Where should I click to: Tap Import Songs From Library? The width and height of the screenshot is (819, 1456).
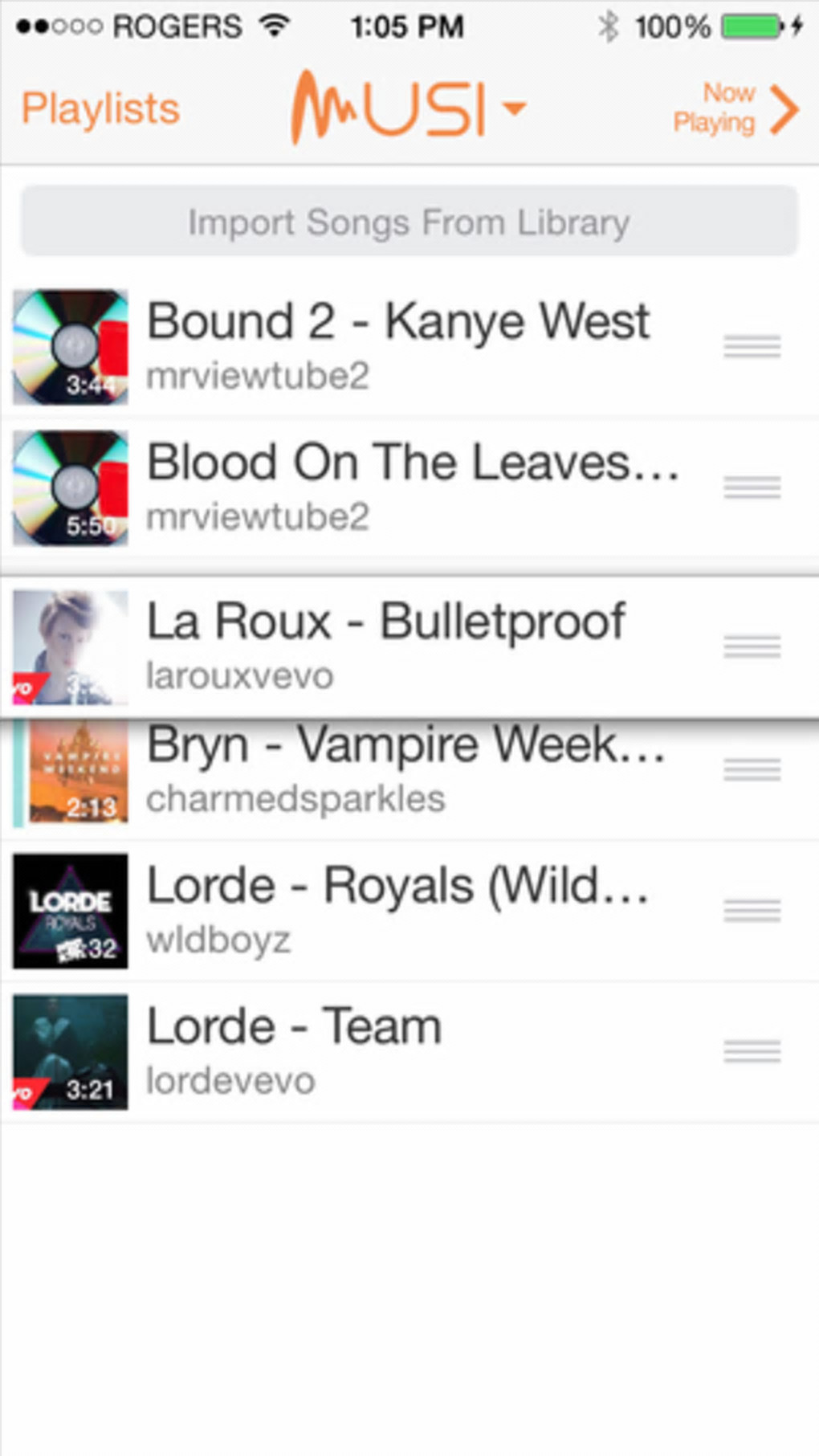click(409, 222)
